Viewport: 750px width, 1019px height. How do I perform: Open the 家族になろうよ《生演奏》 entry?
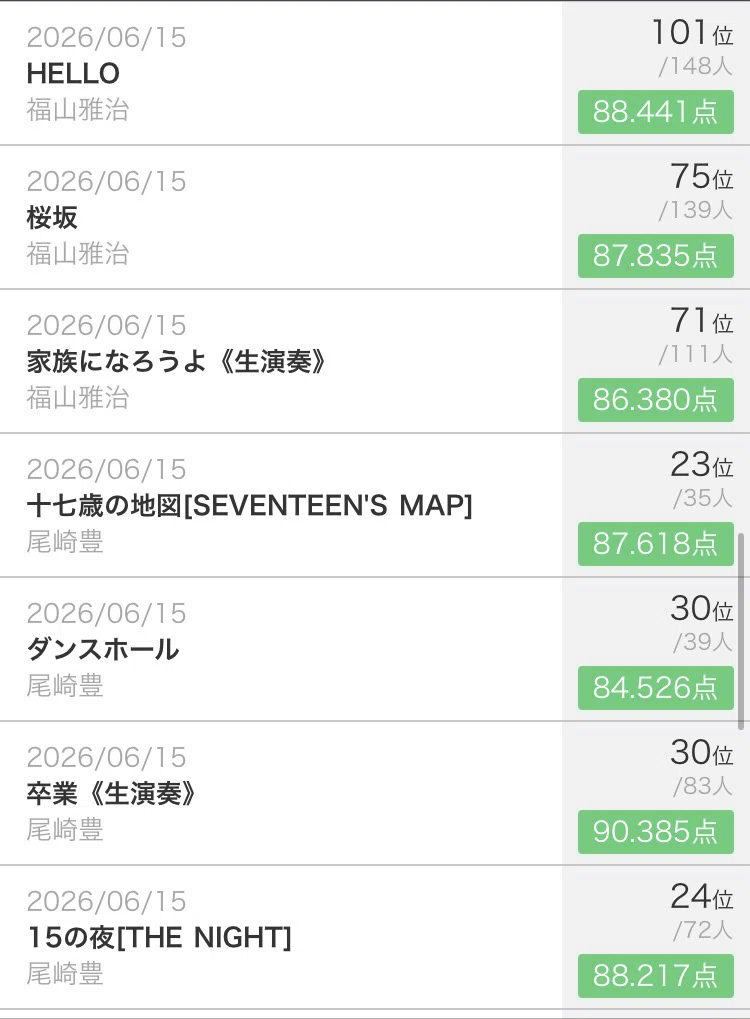[375, 361]
